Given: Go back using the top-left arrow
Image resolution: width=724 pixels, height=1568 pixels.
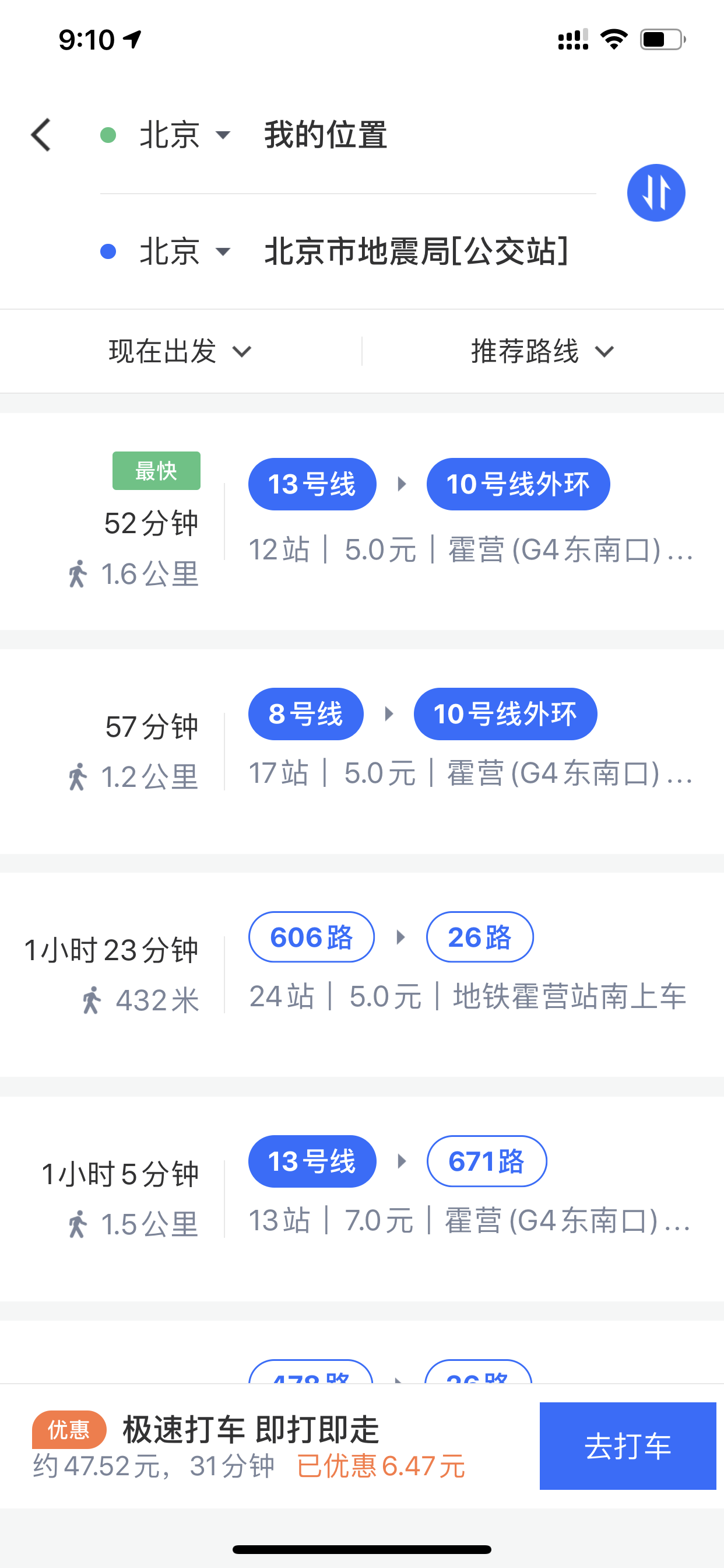Looking at the screenshot, I should click(x=41, y=135).
